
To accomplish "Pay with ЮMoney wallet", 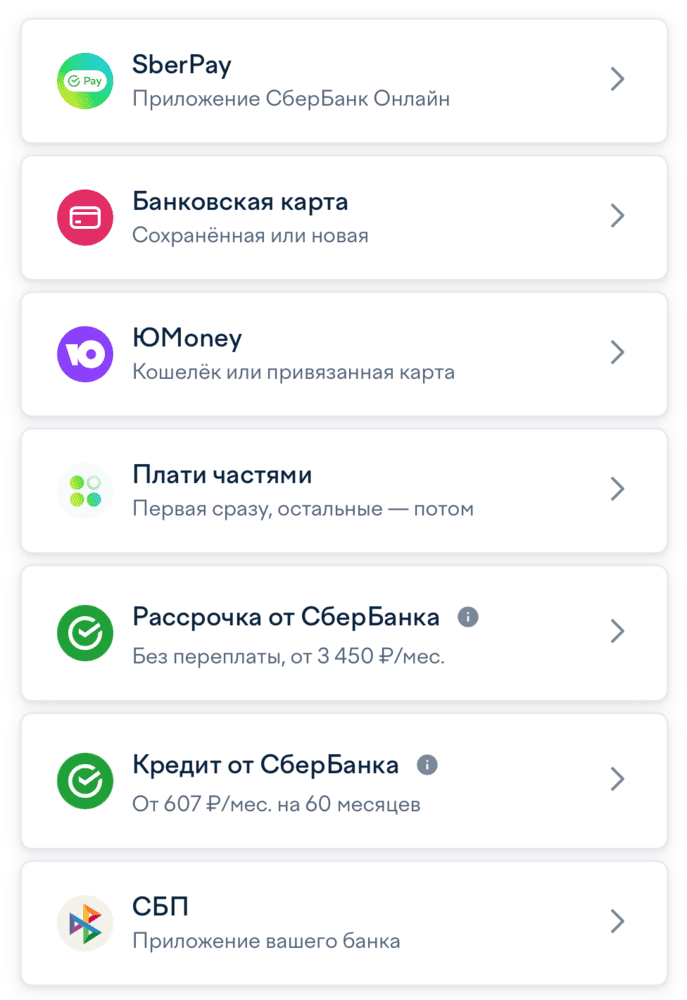I will 343,354.
